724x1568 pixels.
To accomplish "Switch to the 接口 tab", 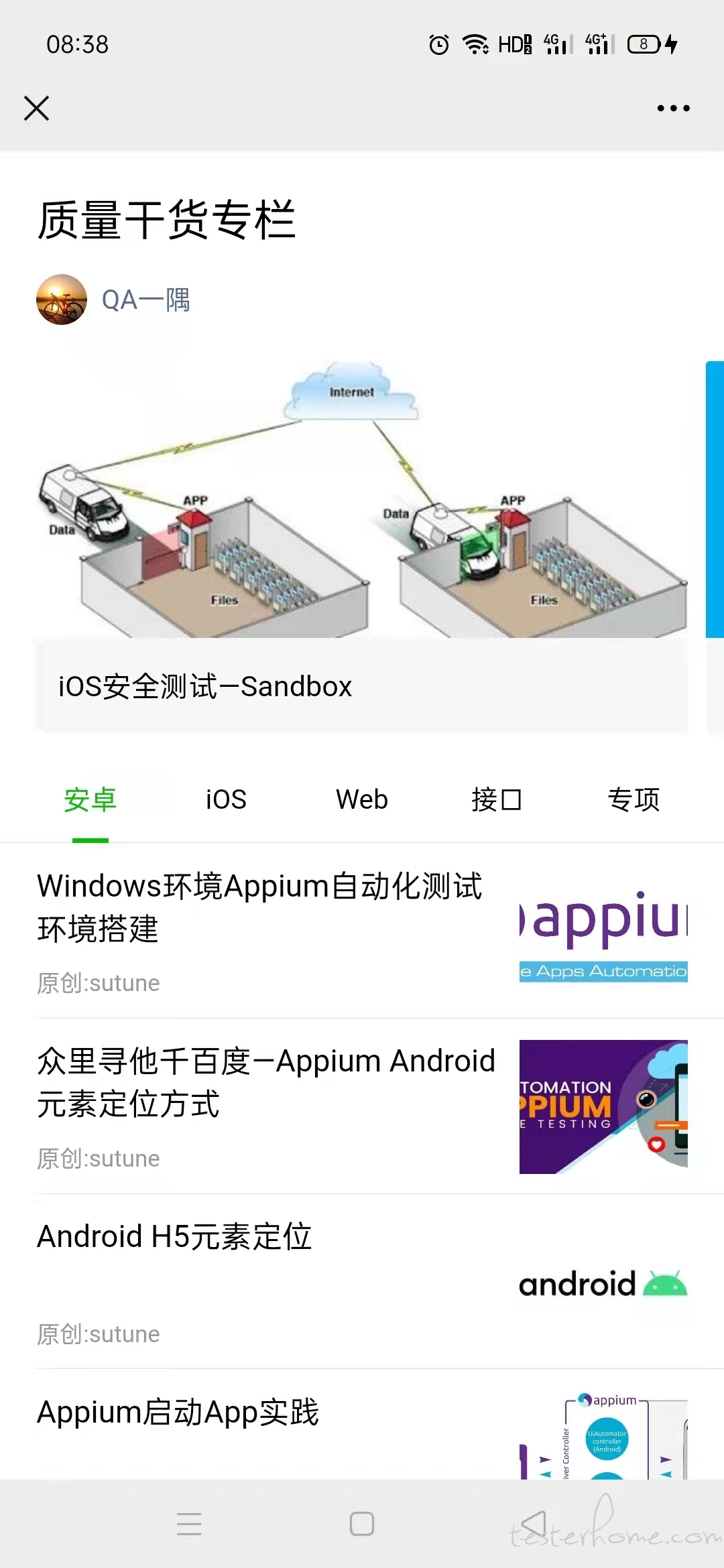I will [497, 799].
